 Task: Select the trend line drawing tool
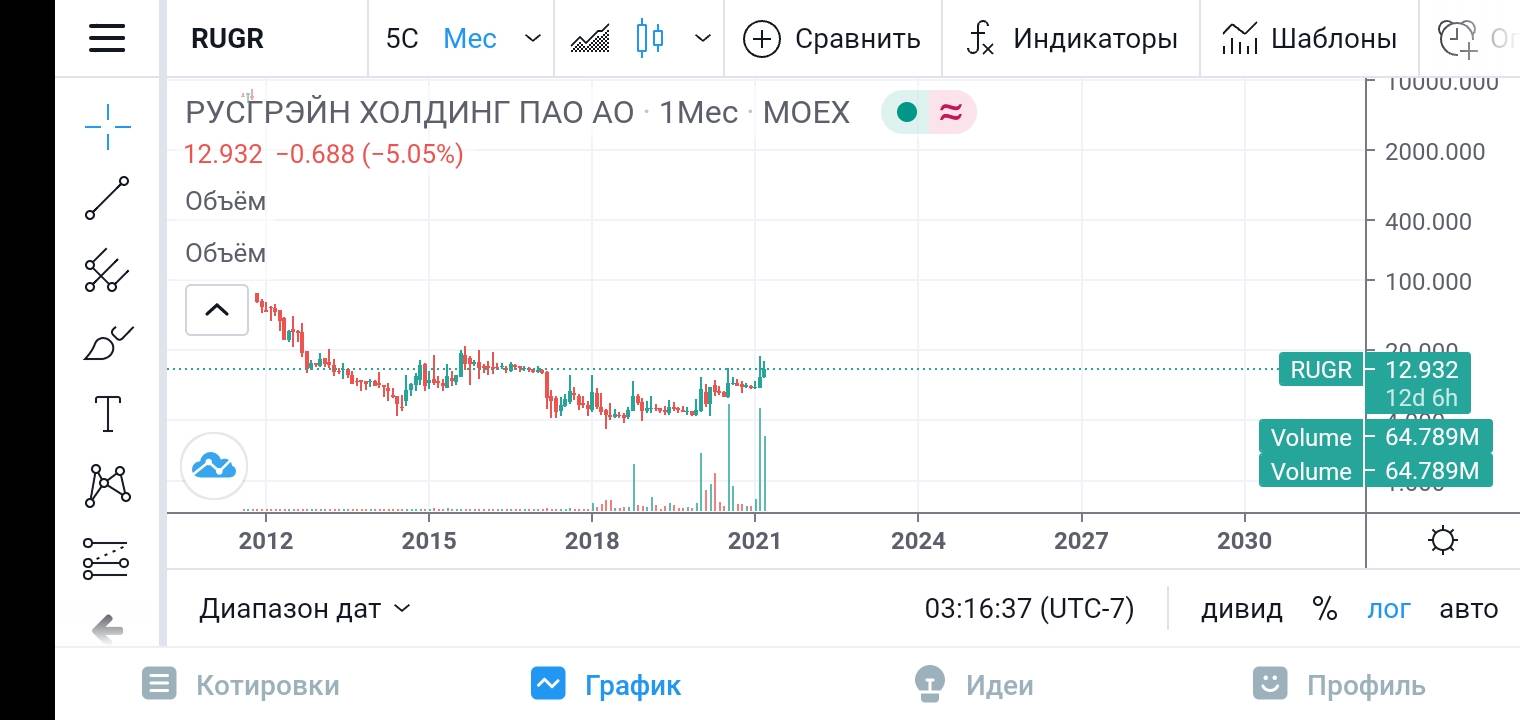tap(107, 198)
